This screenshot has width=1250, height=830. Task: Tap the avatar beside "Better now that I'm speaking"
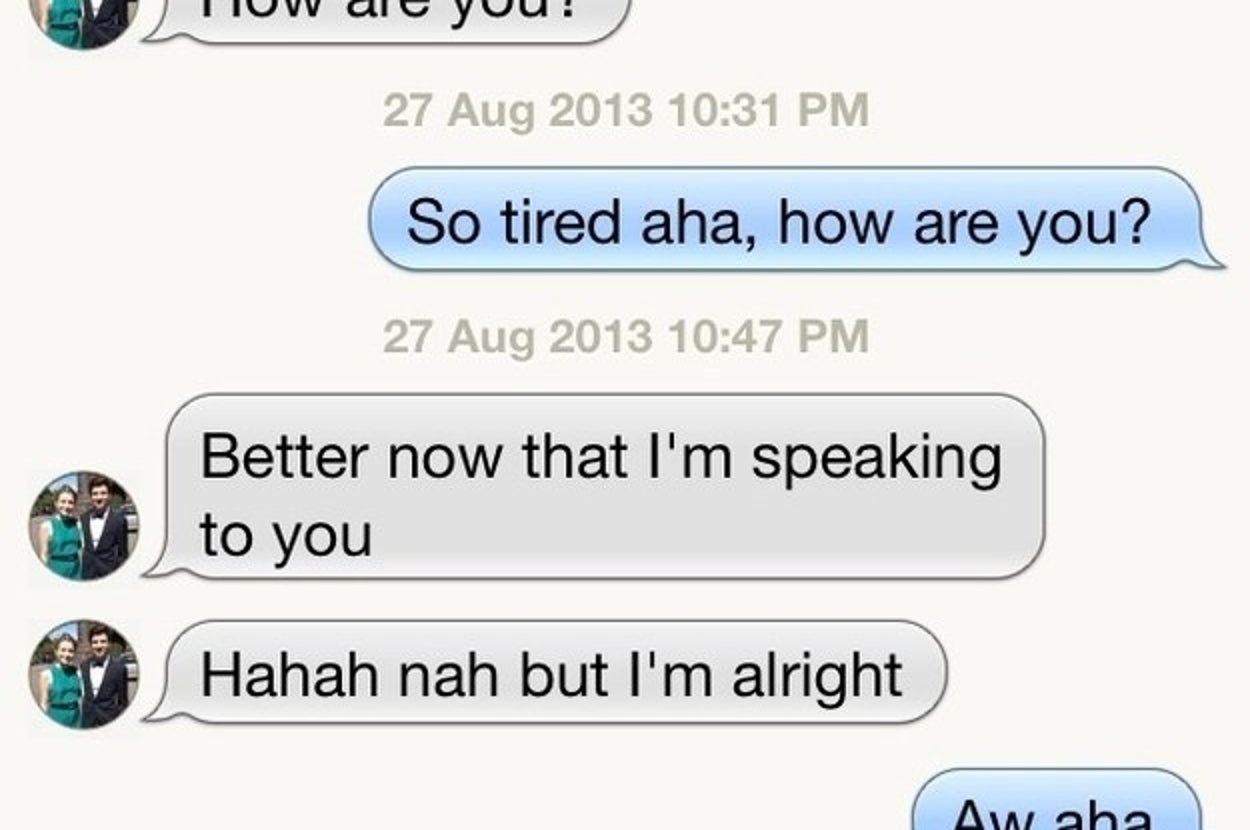[84, 527]
